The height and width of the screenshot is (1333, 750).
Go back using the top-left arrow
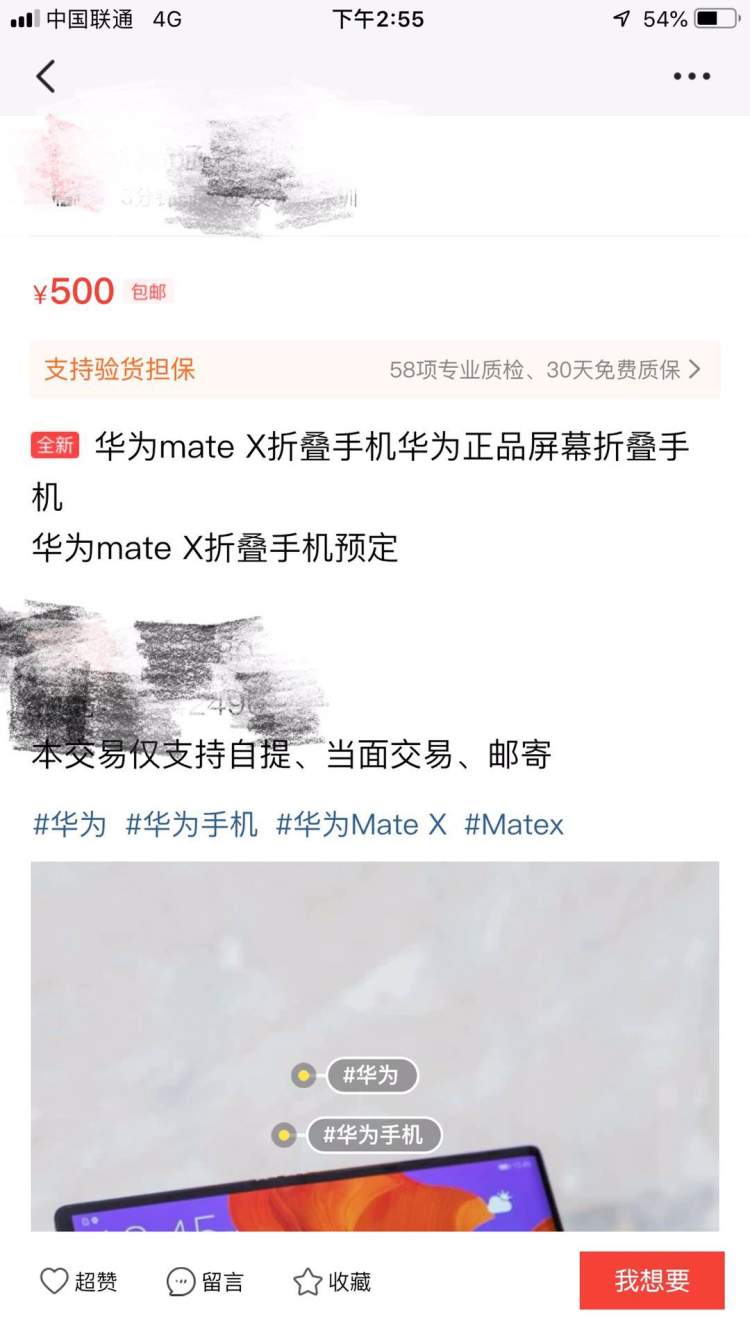(x=46, y=77)
